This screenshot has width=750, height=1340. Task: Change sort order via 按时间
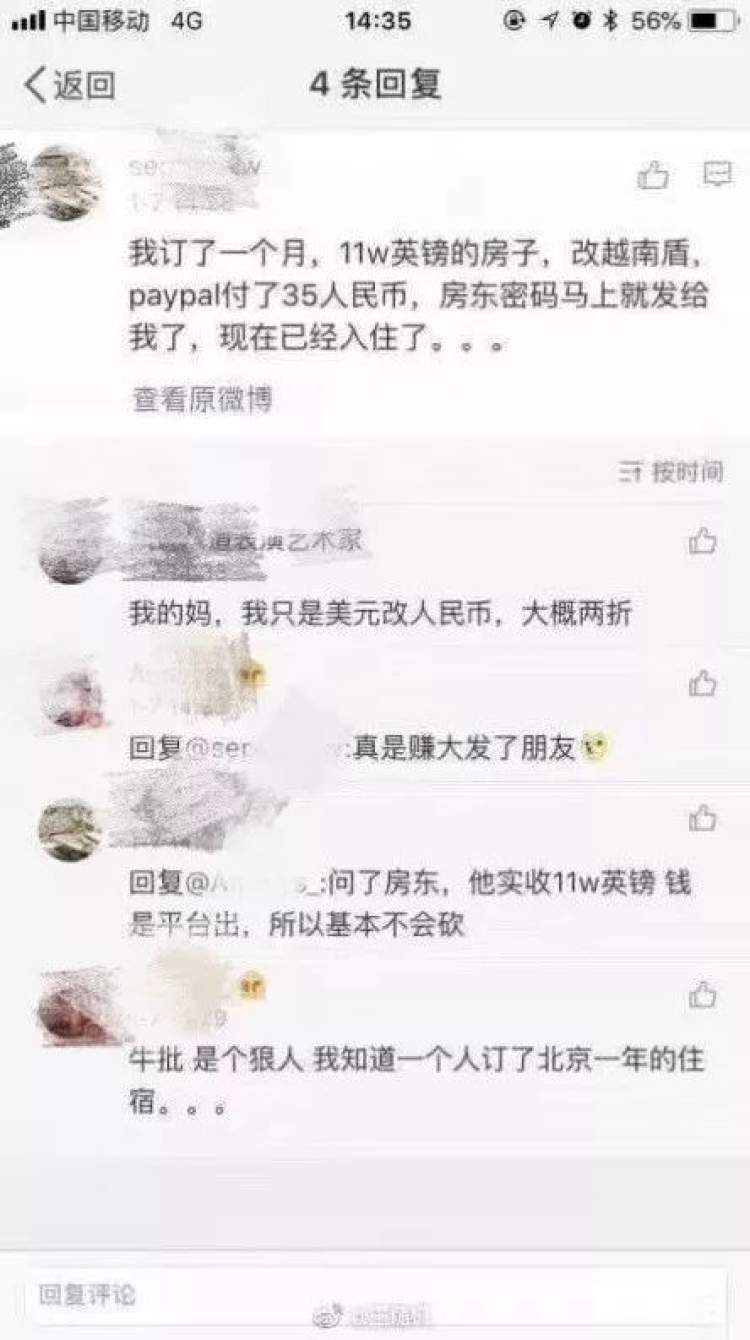coord(672,472)
